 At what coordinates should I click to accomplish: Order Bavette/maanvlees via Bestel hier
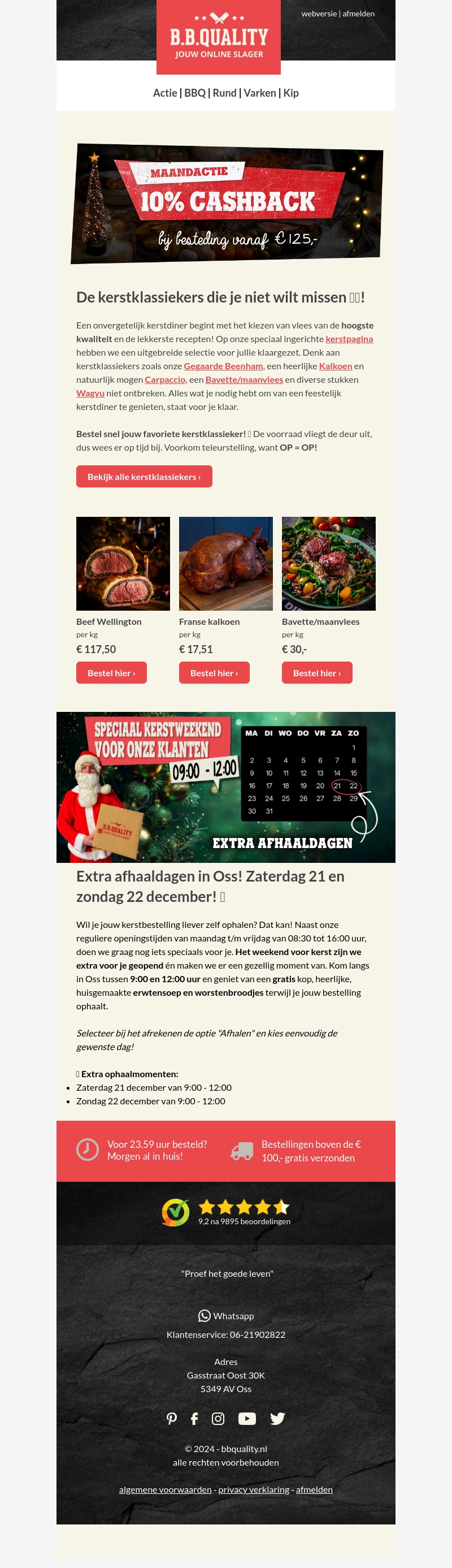(x=317, y=673)
